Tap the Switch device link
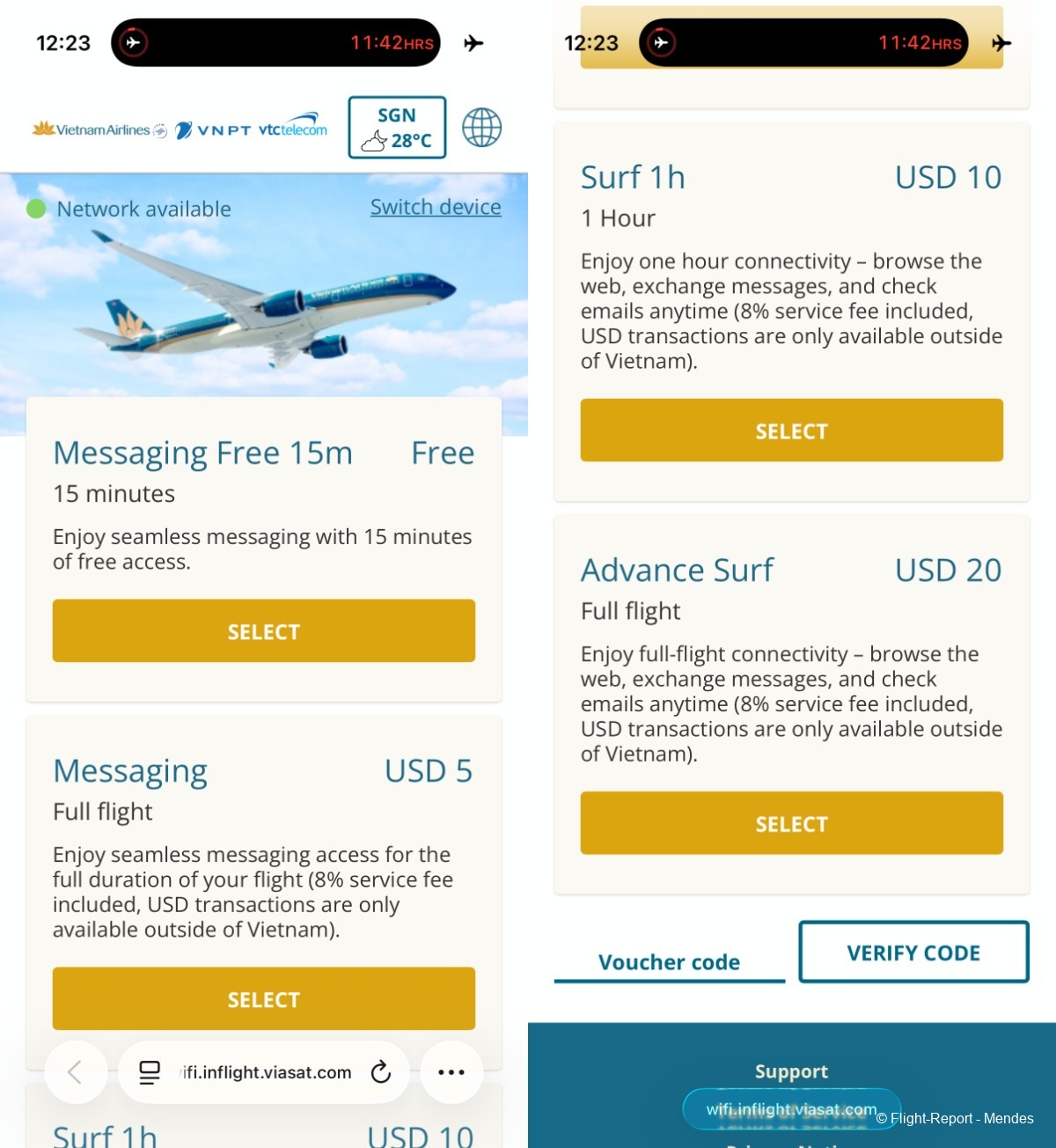 pyautogui.click(x=436, y=207)
